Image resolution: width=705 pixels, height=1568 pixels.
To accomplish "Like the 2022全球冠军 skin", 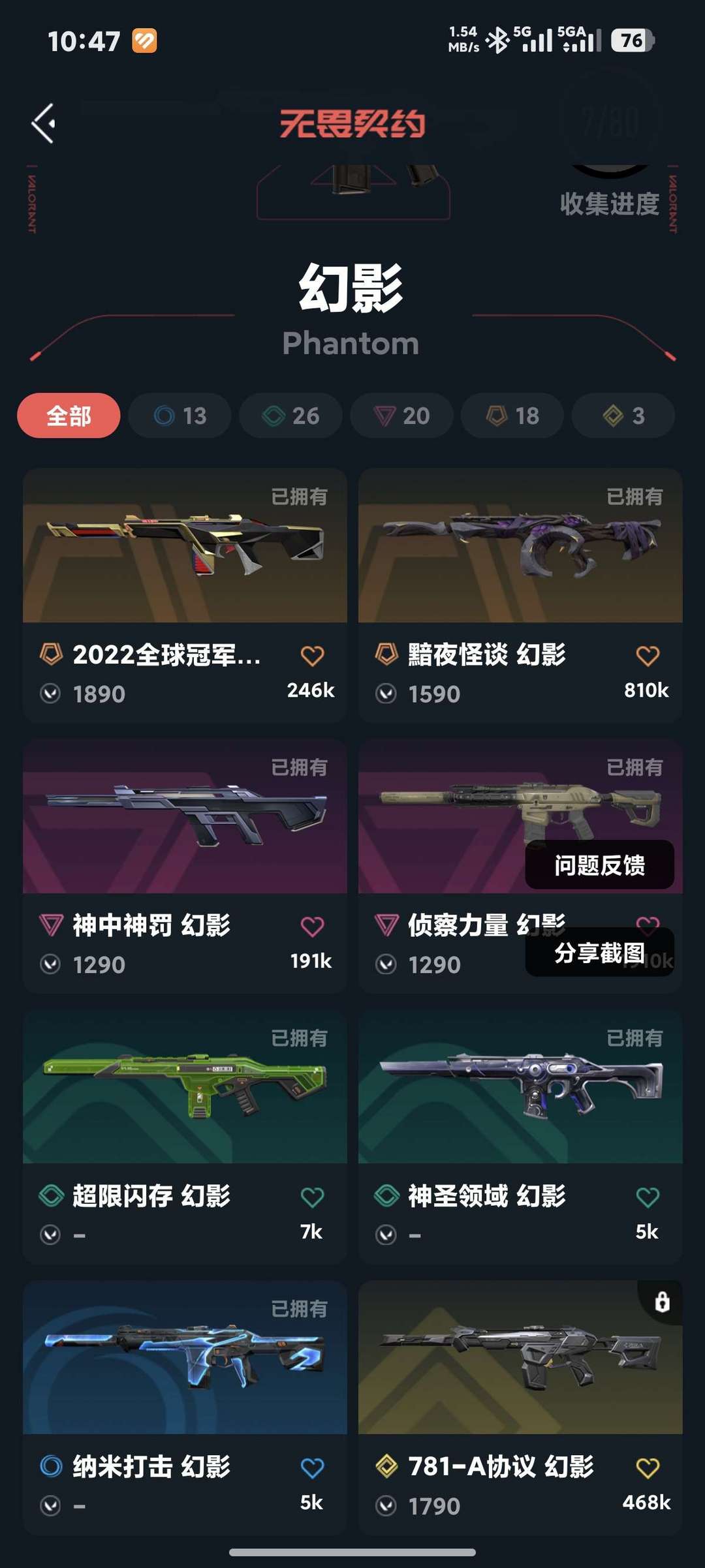I will [x=312, y=656].
